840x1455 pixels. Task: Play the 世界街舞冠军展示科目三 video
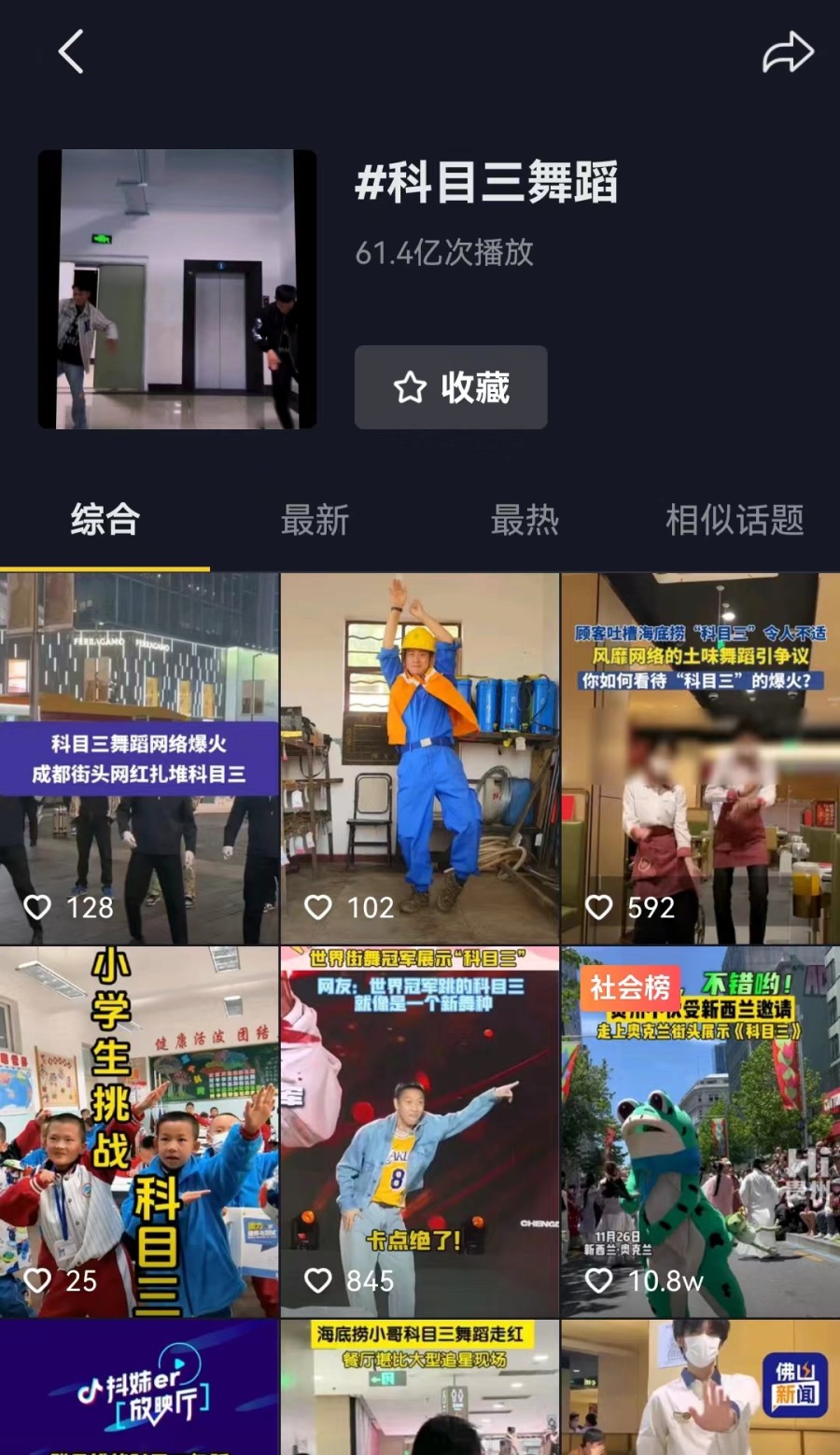[x=420, y=1131]
